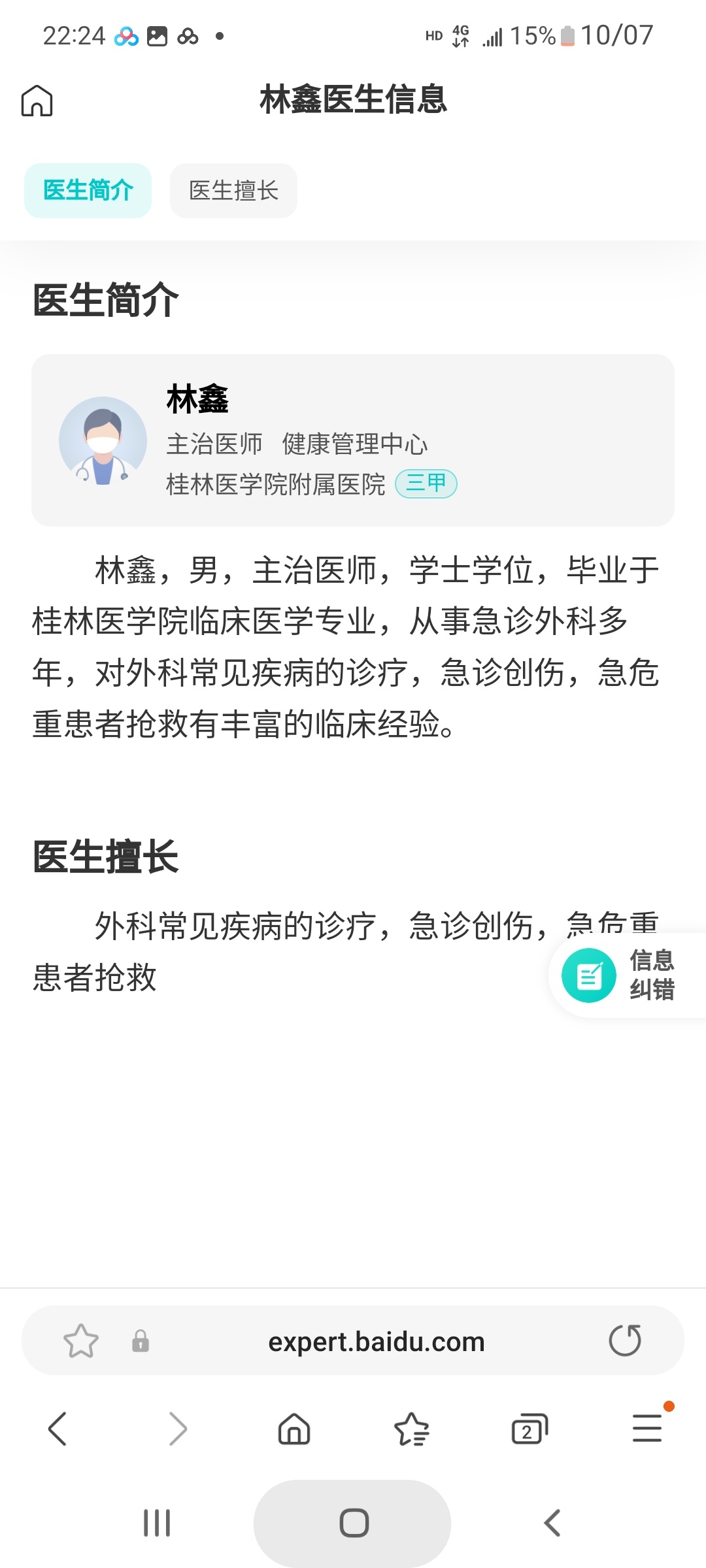Open the browser hamburger menu
Image resolution: width=706 pixels, height=1568 pixels.
647,1429
